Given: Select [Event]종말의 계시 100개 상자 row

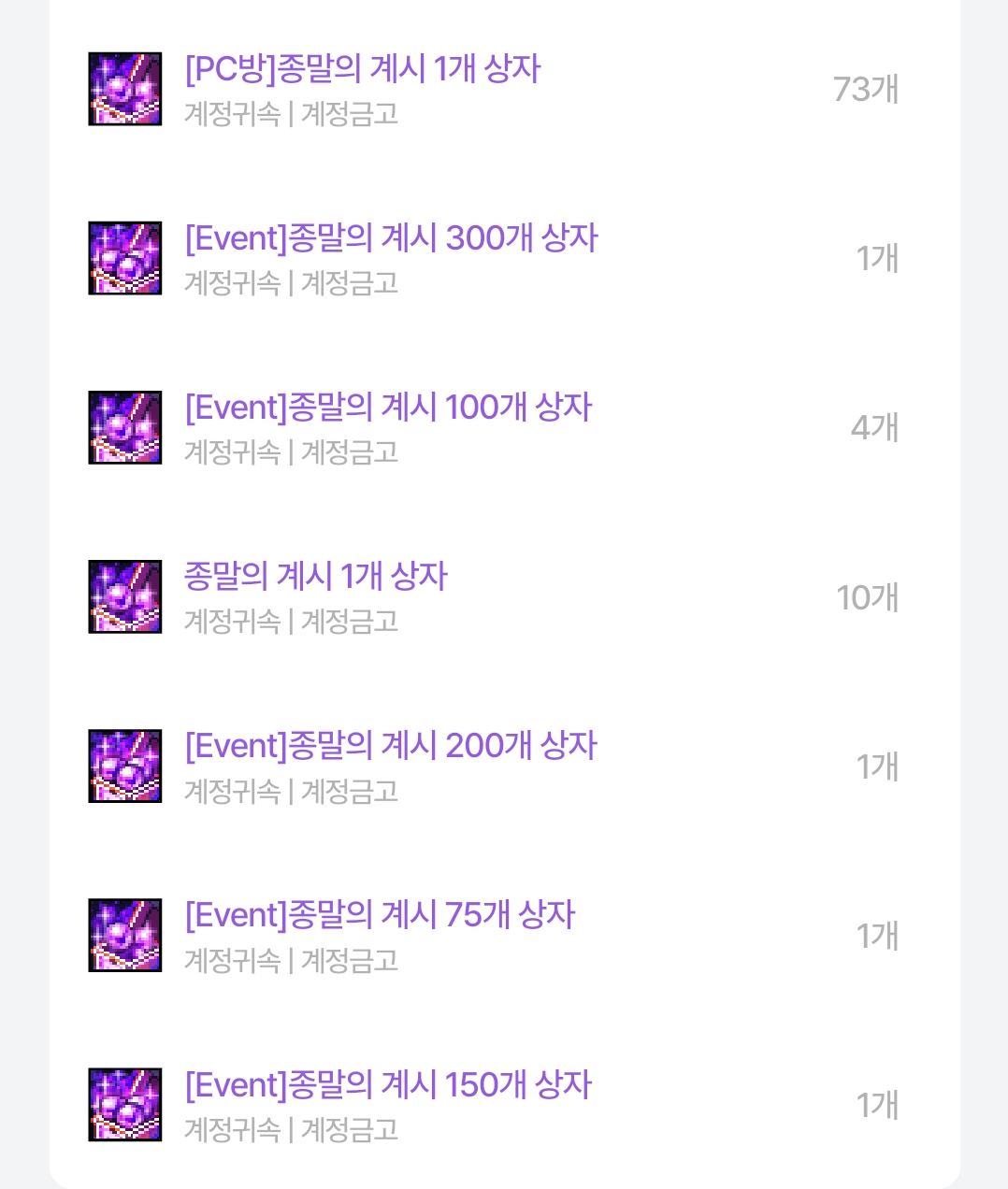Looking at the screenshot, I should pyautogui.click(x=388, y=408).
